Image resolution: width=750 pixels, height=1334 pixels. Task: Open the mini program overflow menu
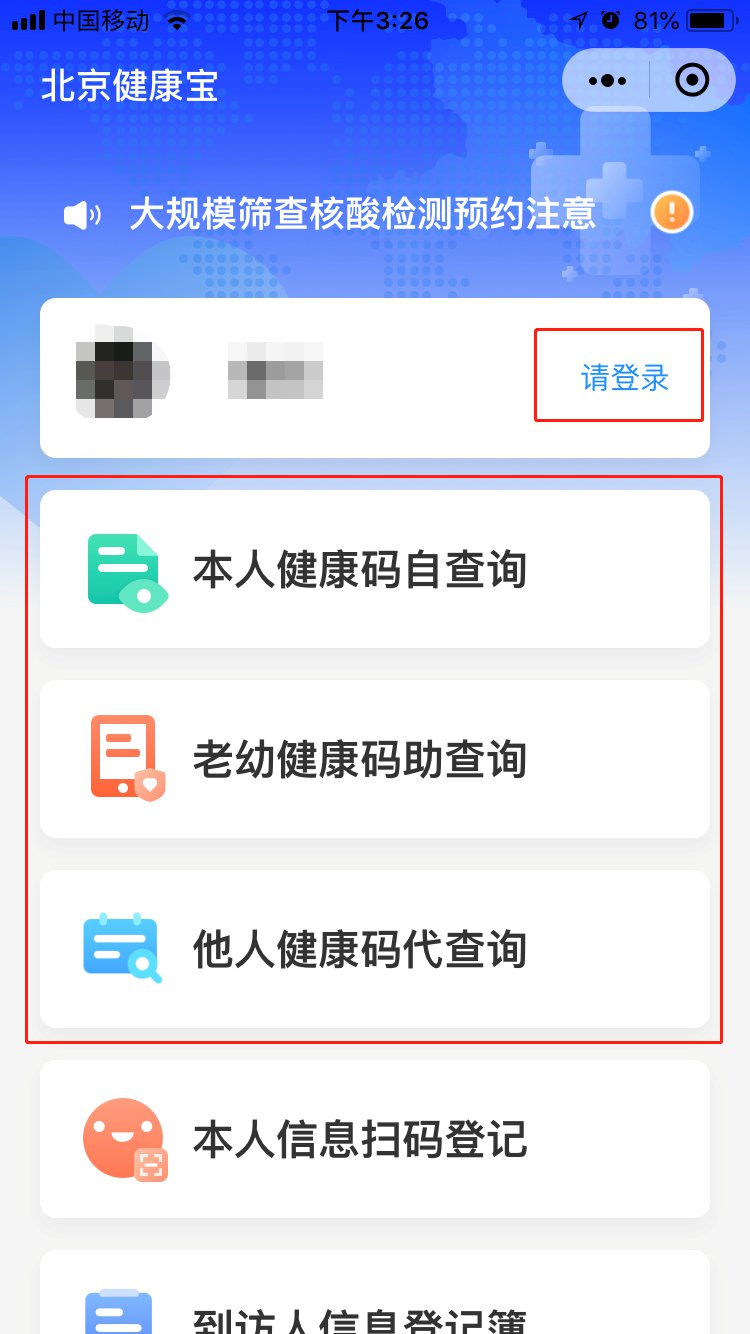coord(607,80)
